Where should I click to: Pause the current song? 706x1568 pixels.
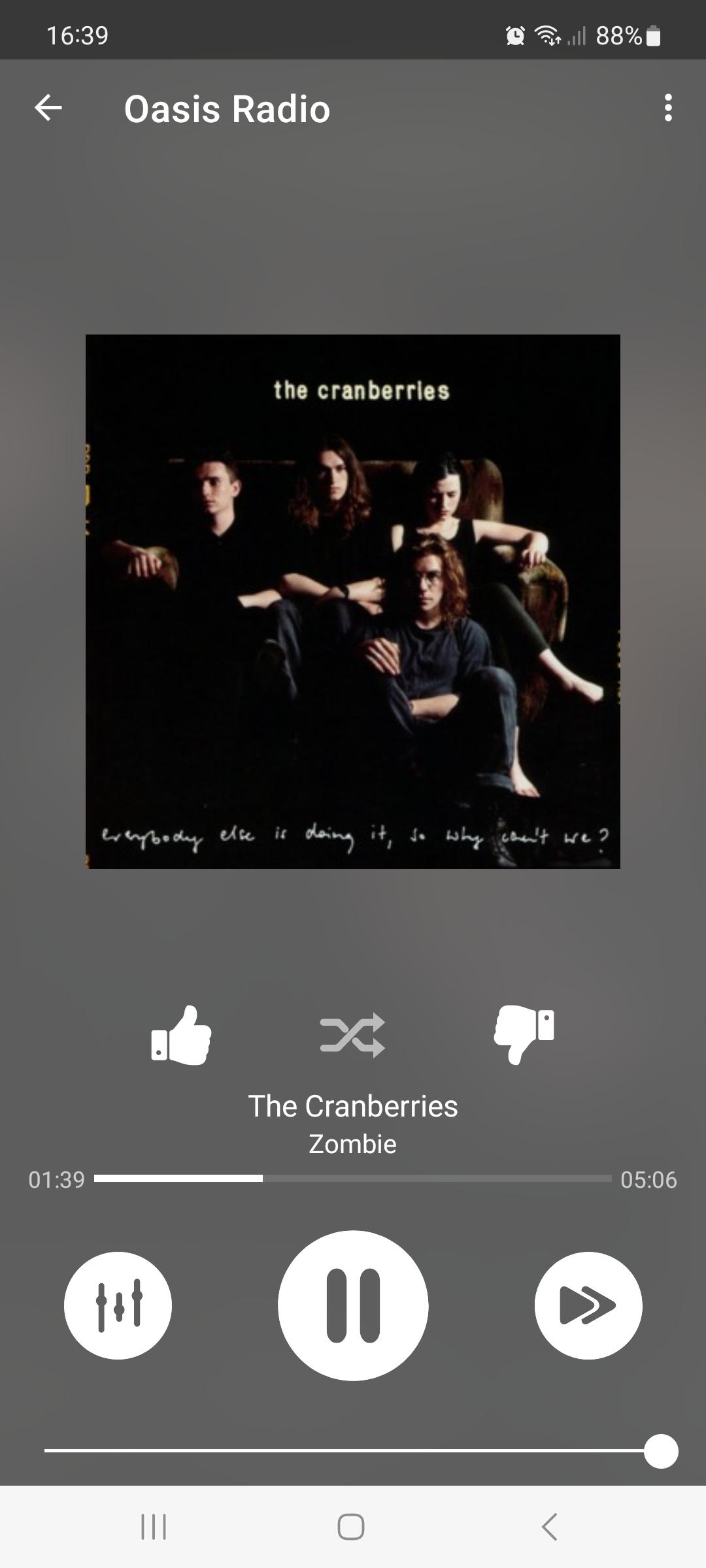point(353,1305)
